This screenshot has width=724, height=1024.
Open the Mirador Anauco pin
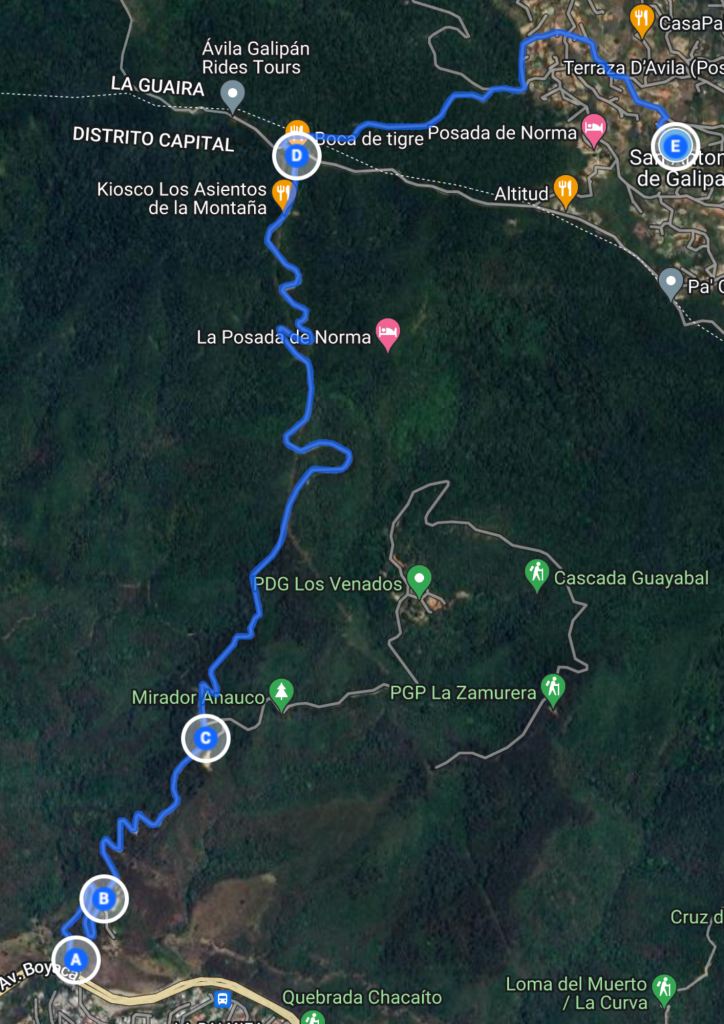click(282, 692)
